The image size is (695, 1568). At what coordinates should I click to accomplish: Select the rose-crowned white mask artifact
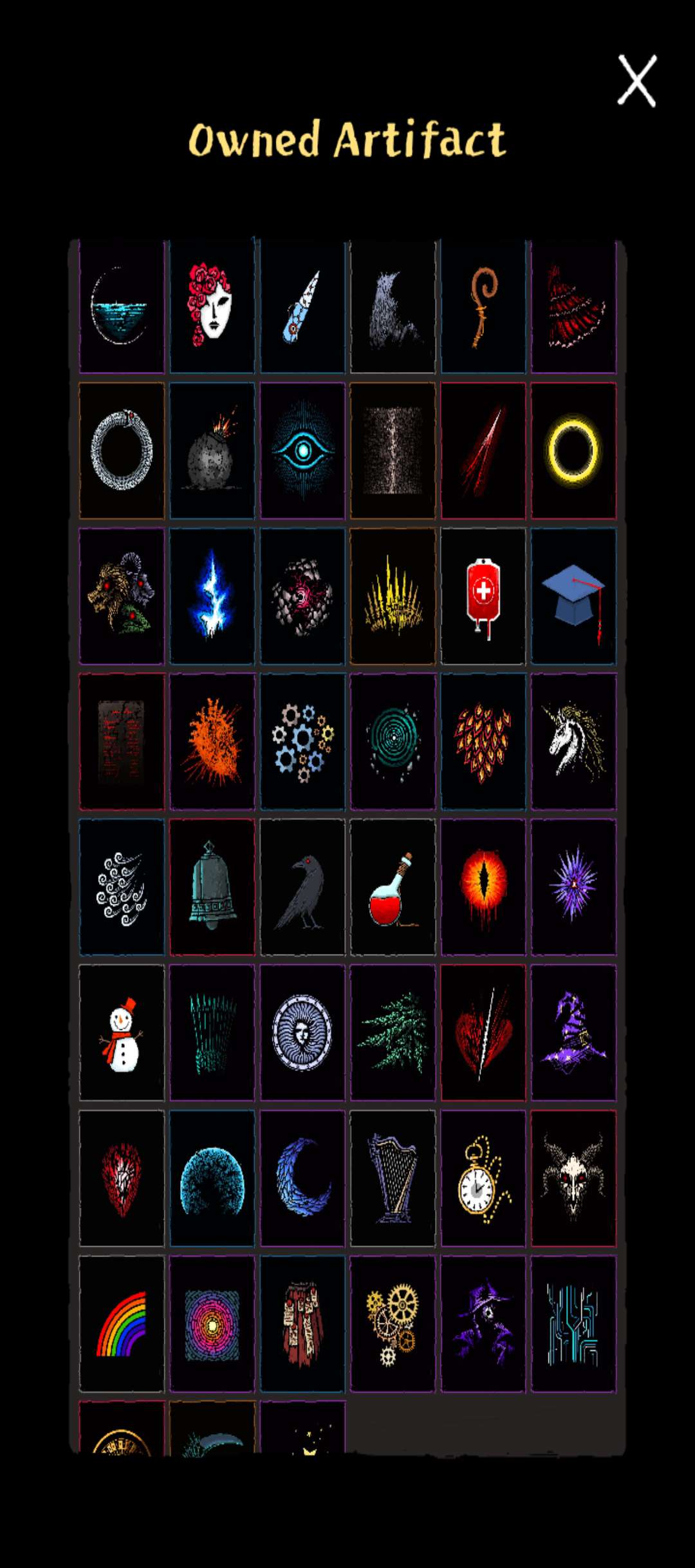212,306
